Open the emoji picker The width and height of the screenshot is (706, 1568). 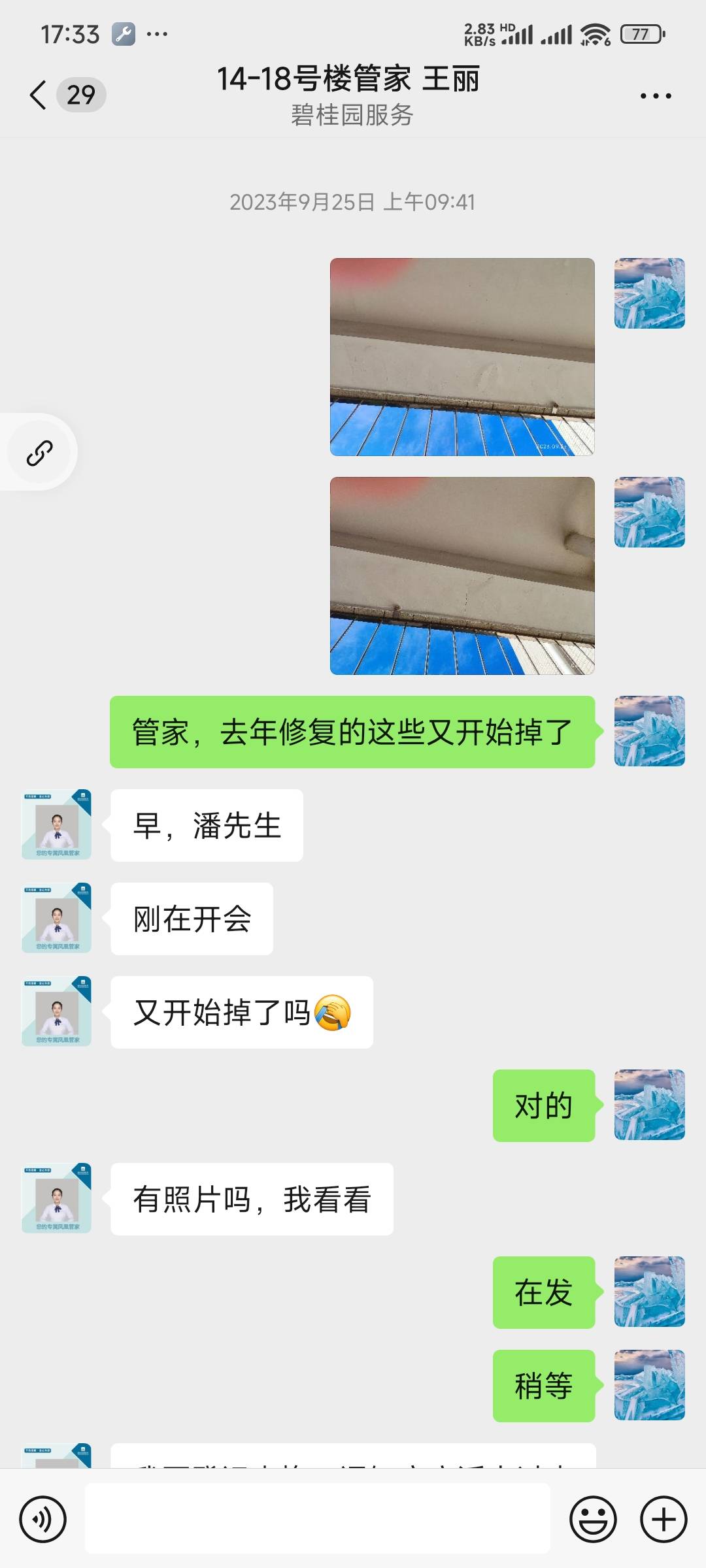point(593,1519)
